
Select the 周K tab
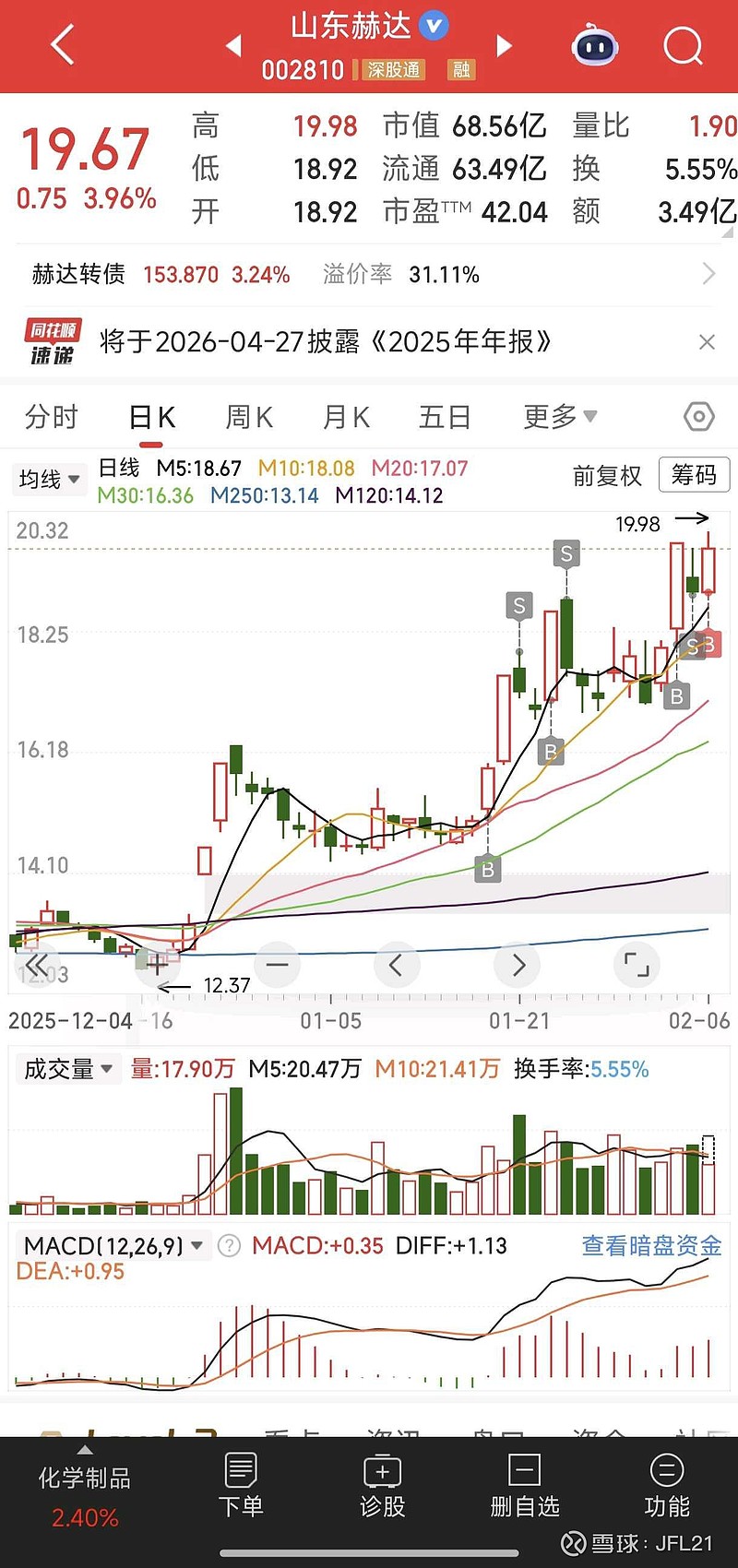pyautogui.click(x=249, y=418)
